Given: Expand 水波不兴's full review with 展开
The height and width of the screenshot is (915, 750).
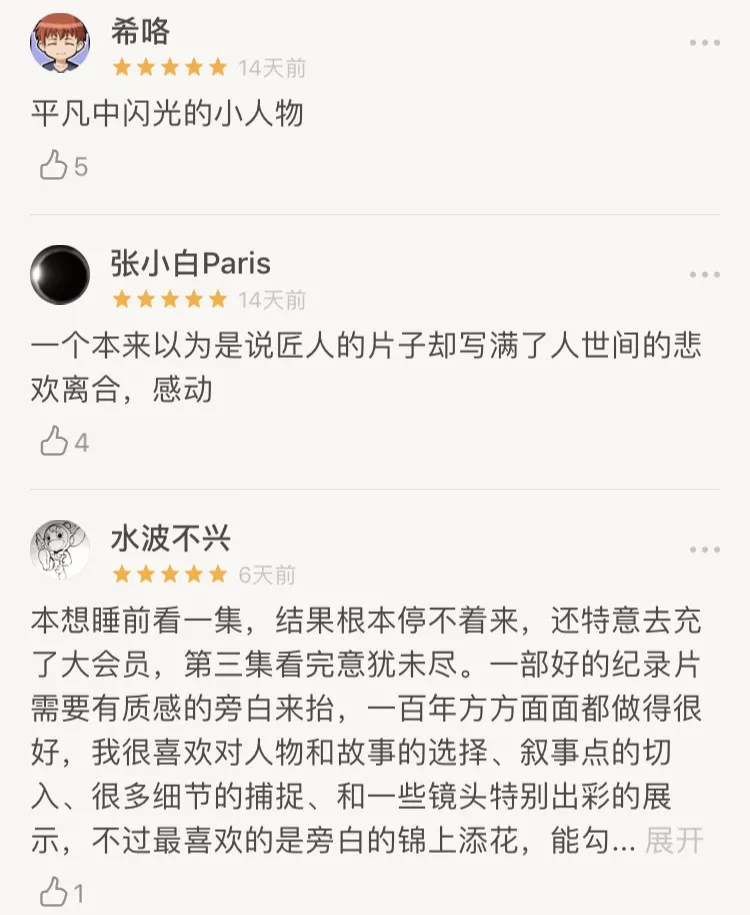Looking at the screenshot, I should point(674,840).
